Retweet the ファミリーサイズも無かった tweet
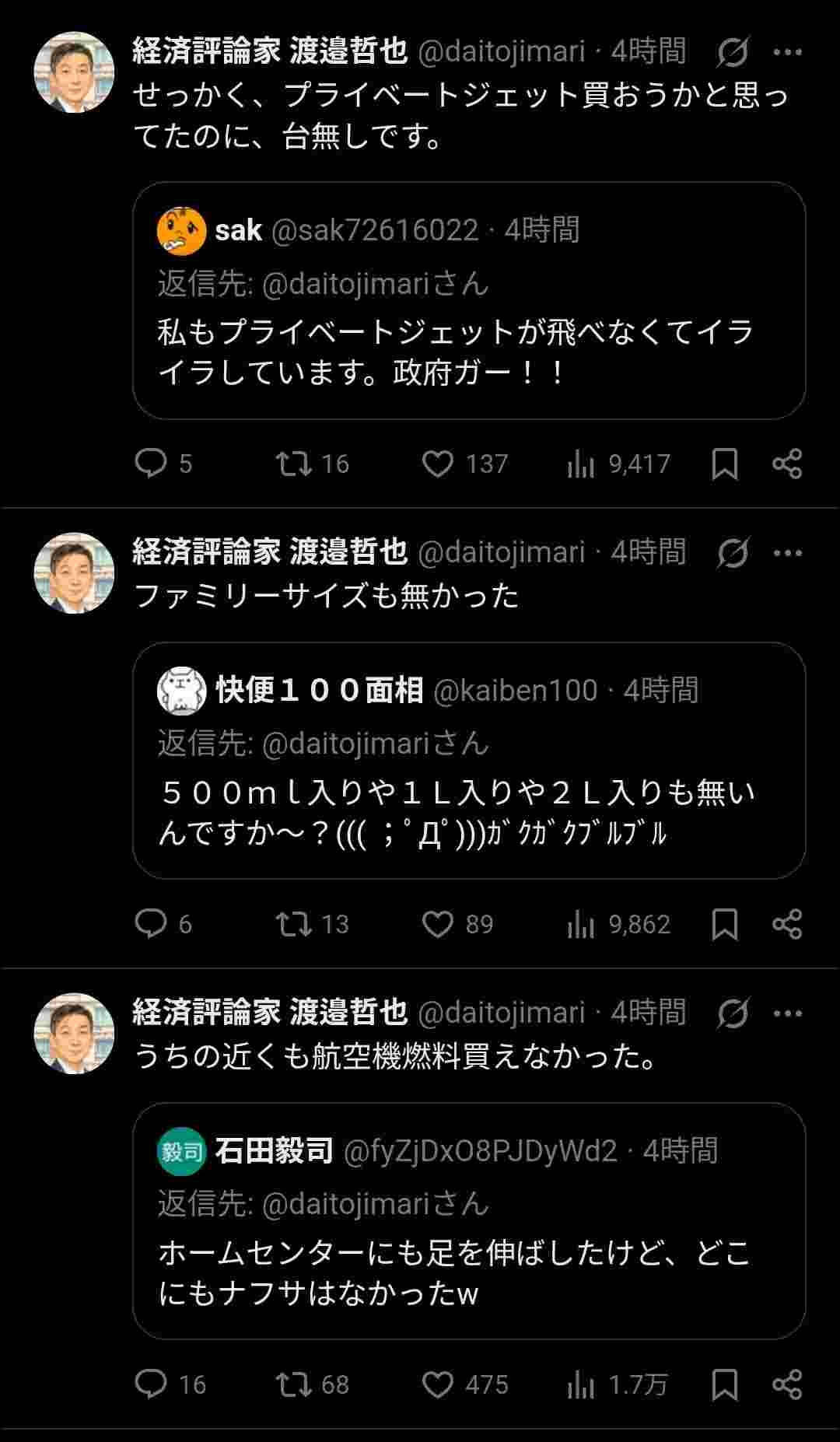The height and width of the screenshot is (1442, 840). coord(296,925)
